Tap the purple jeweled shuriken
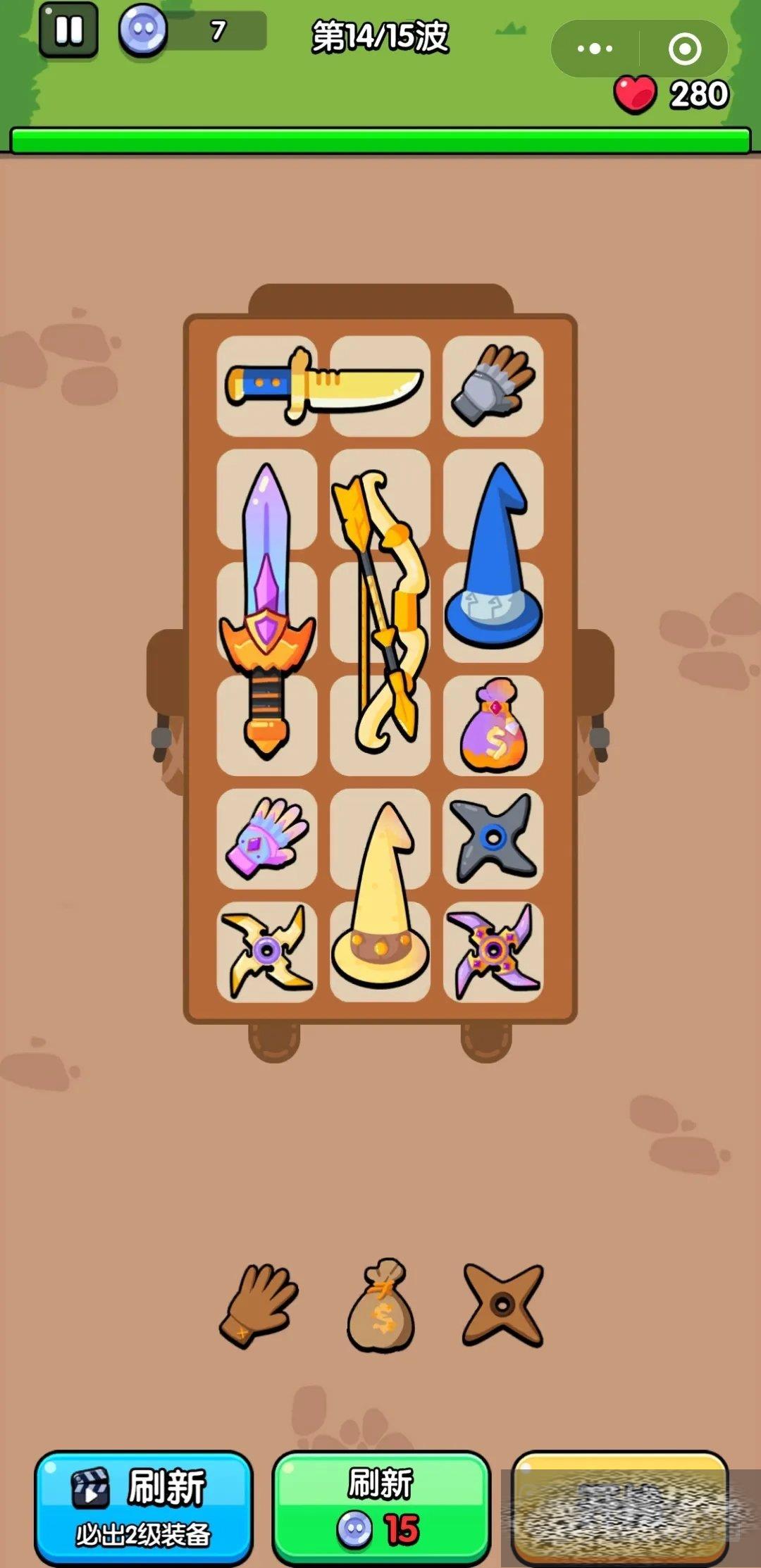This screenshot has width=761, height=1568. tap(493, 952)
